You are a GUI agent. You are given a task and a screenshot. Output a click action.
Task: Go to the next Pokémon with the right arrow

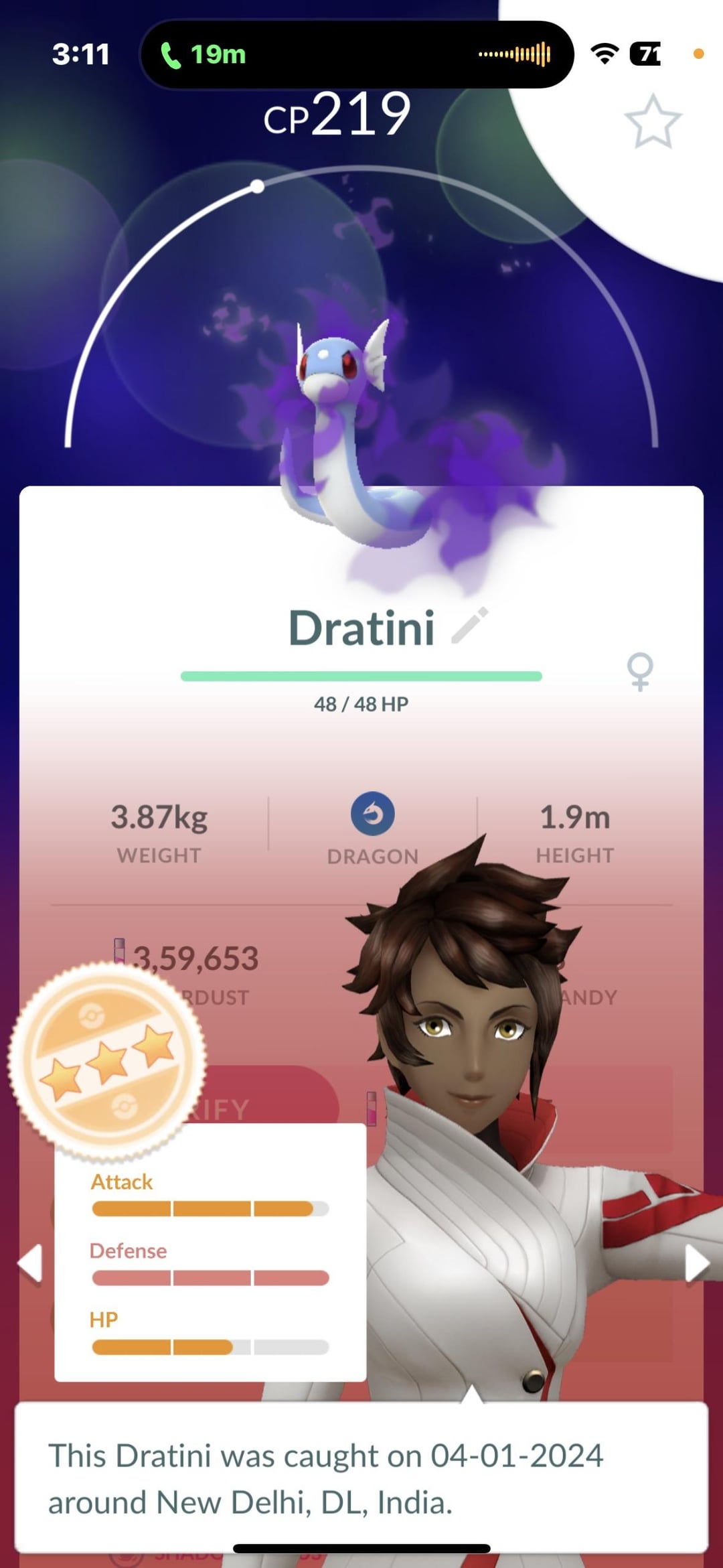(x=696, y=1263)
